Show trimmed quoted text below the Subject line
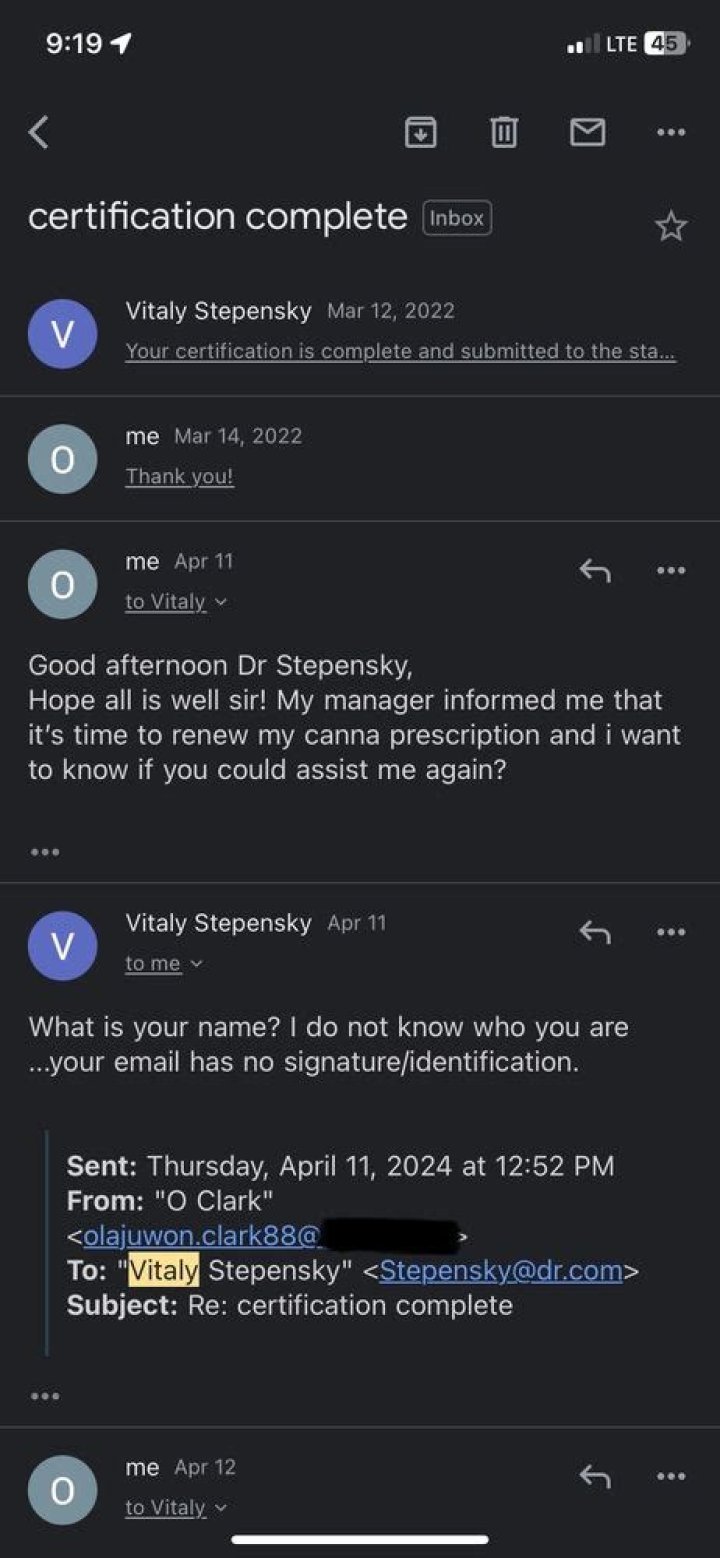The width and height of the screenshot is (720, 1558). [x=45, y=1395]
